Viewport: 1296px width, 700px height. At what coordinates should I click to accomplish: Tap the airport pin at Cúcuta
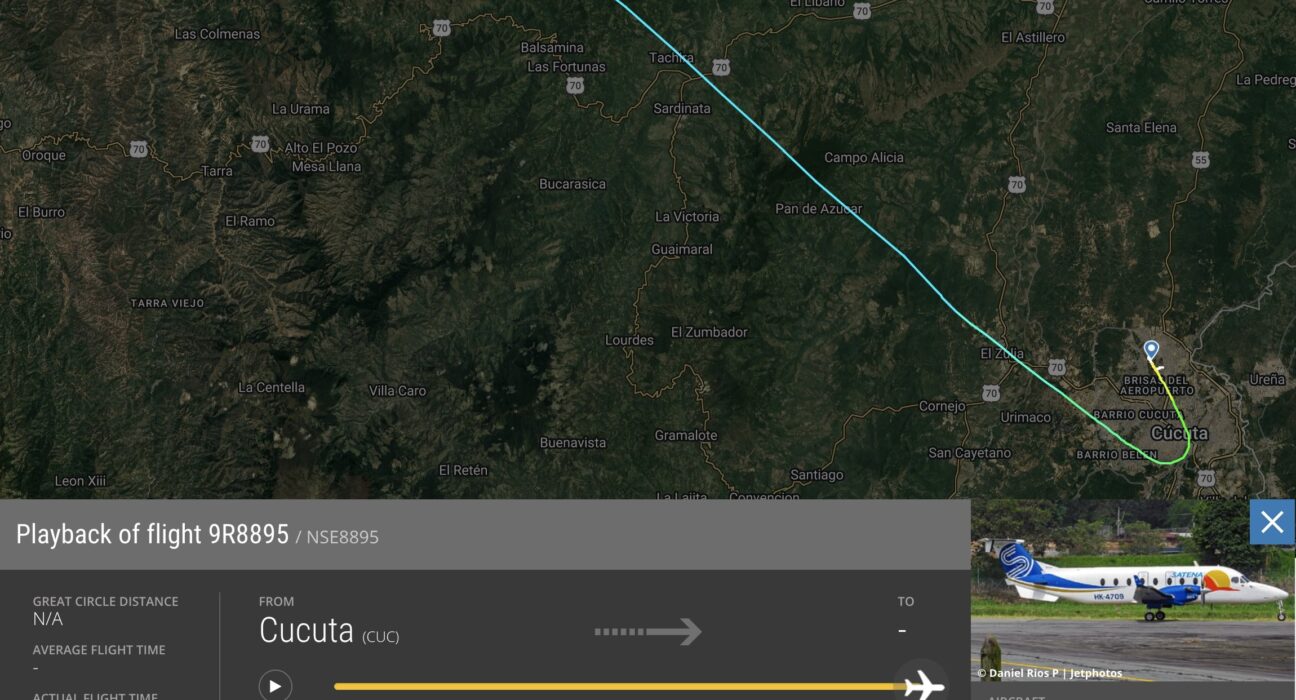1151,350
